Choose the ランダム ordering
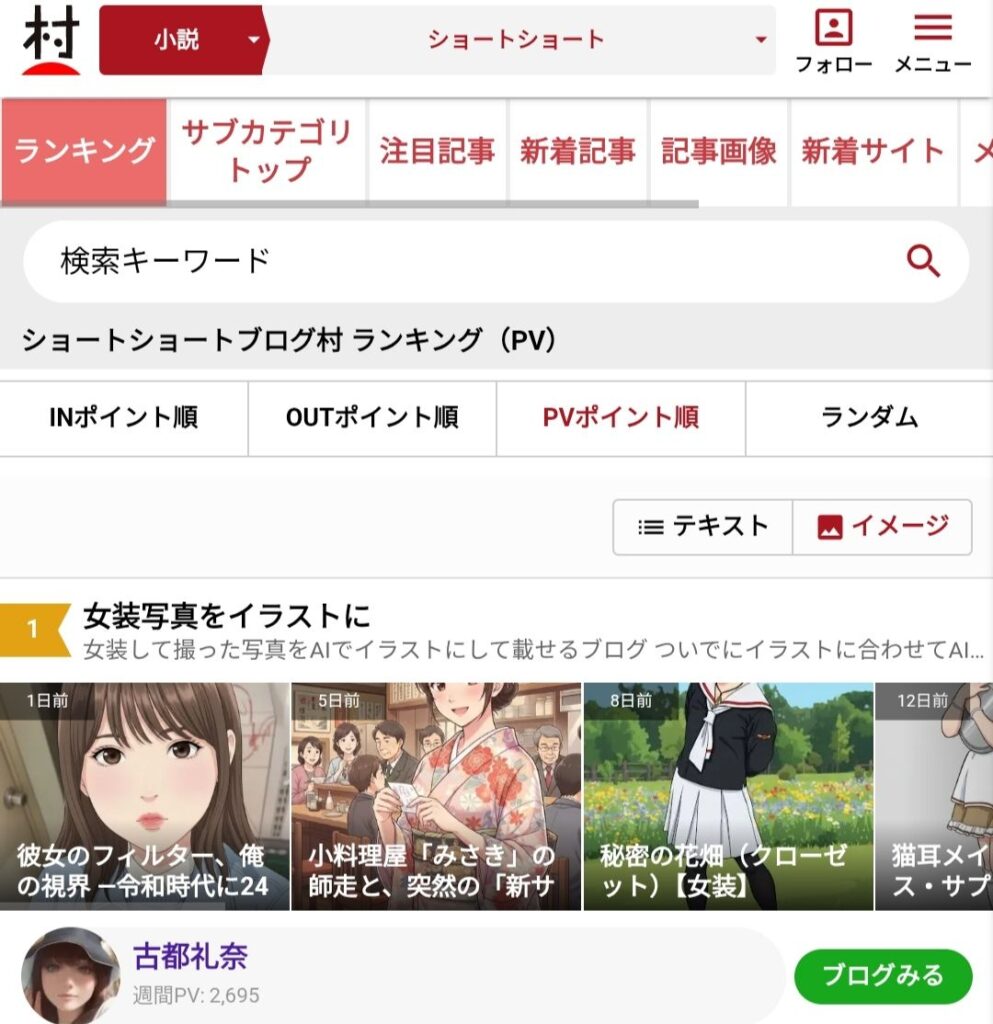This screenshot has width=993, height=1024. click(x=868, y=418)
